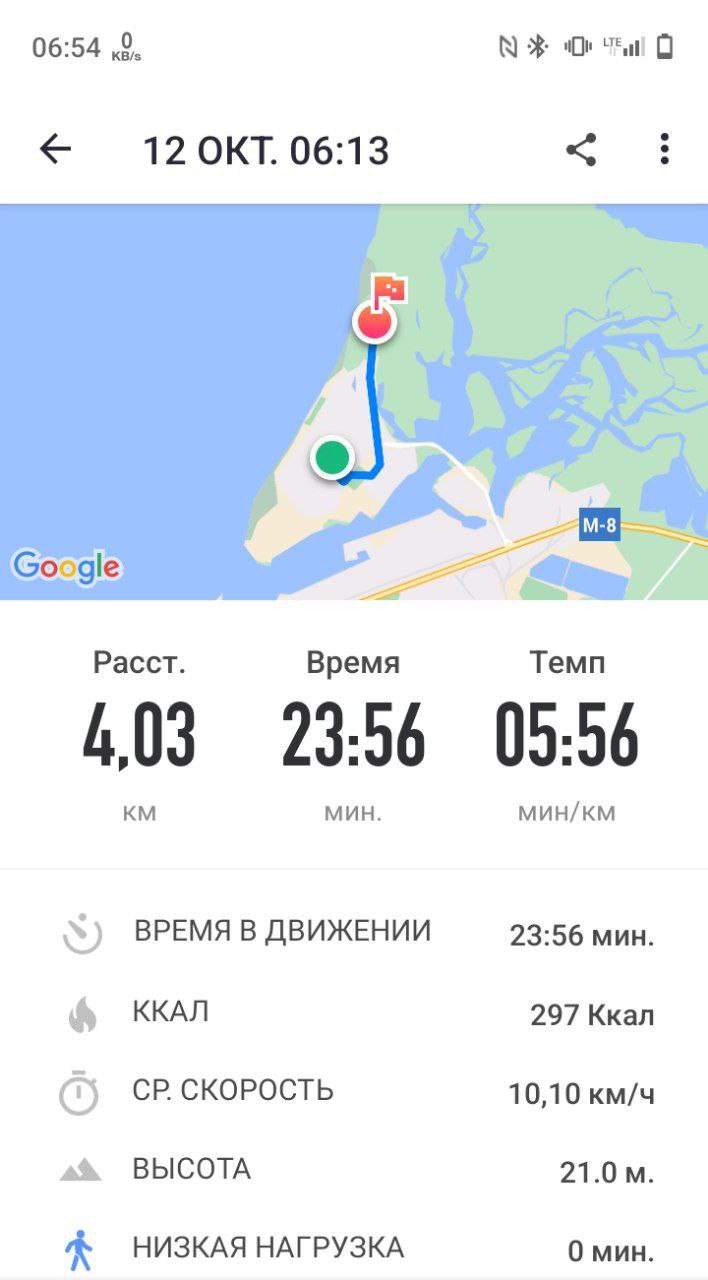
Task: Open the three-dot overflow menu
Action: (664, 150)
